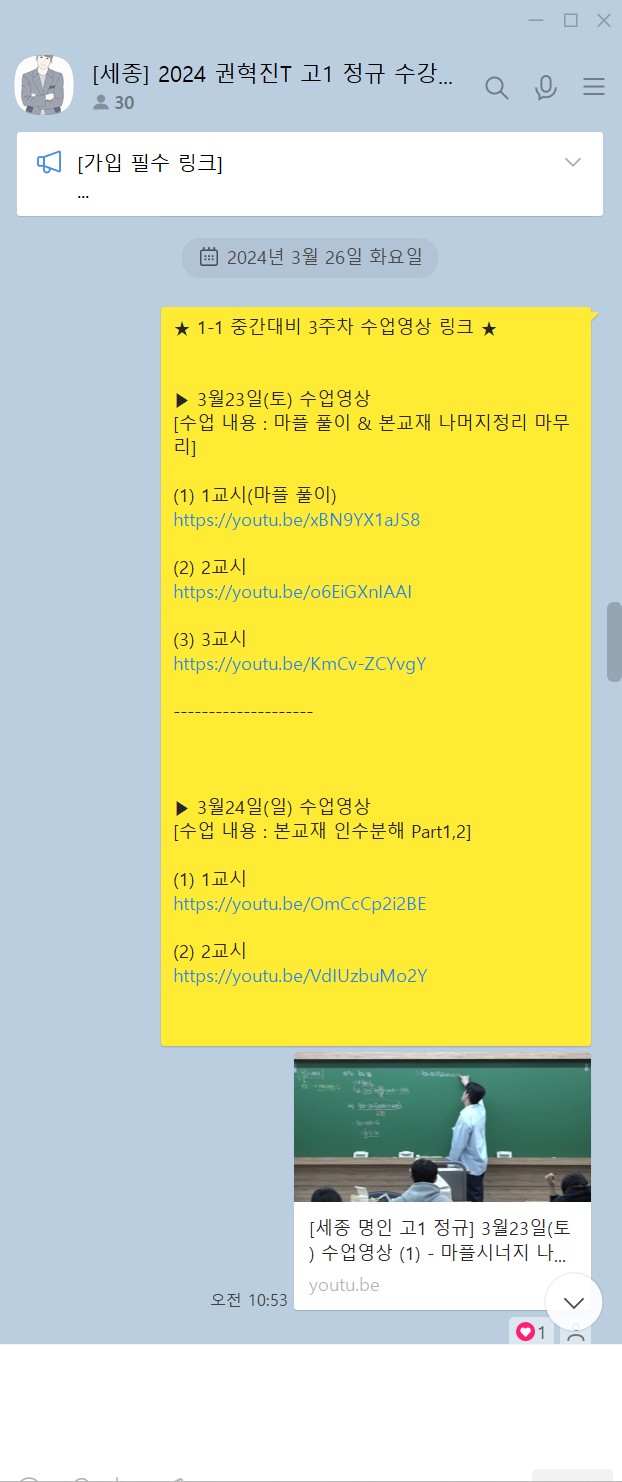Close the chat window
This screenshot has height=1482, width=622.
pyautogui.click(x=604, y=20)
